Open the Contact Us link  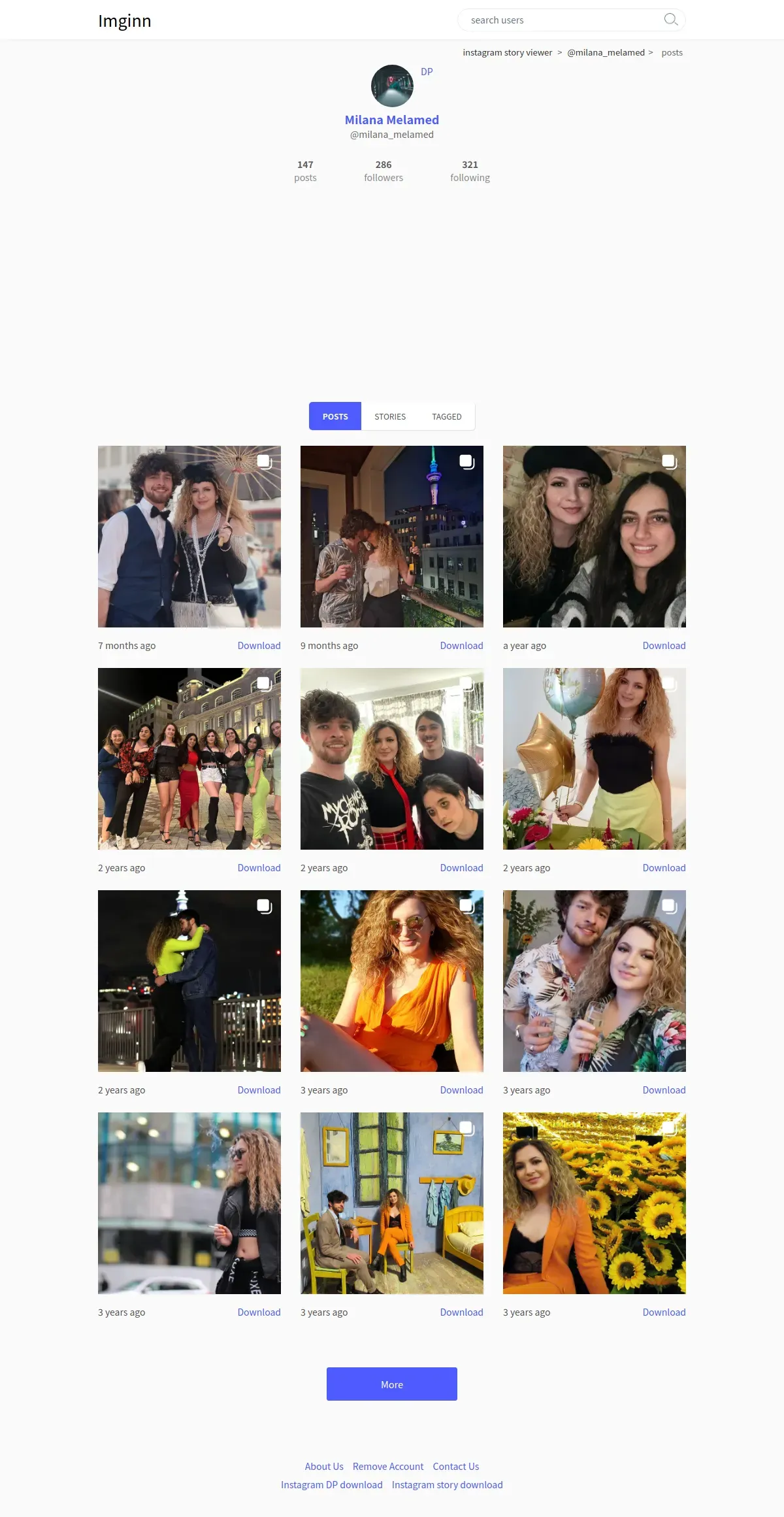click(x=456, y=1467)
